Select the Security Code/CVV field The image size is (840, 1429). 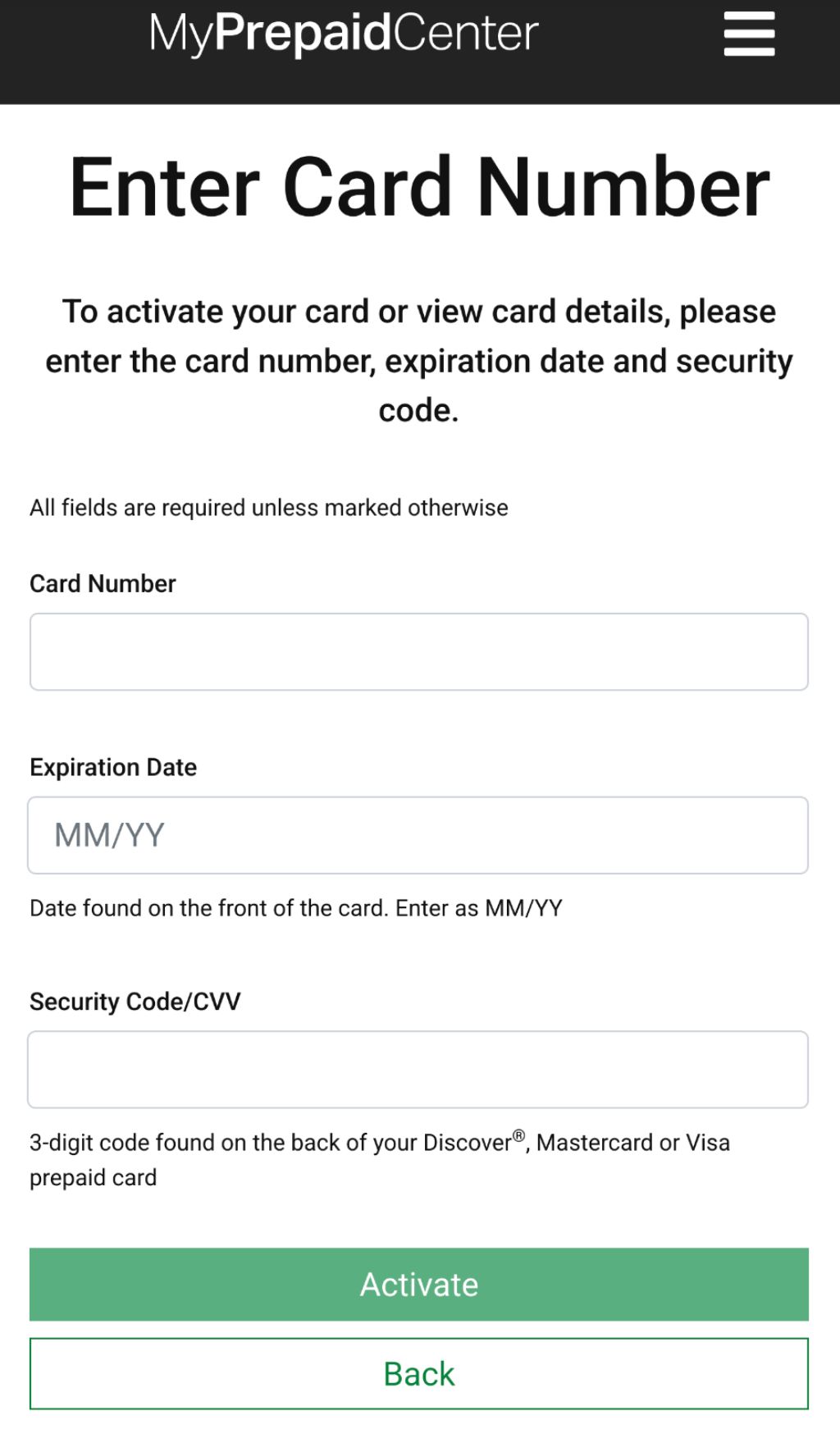pos(418,1069)
